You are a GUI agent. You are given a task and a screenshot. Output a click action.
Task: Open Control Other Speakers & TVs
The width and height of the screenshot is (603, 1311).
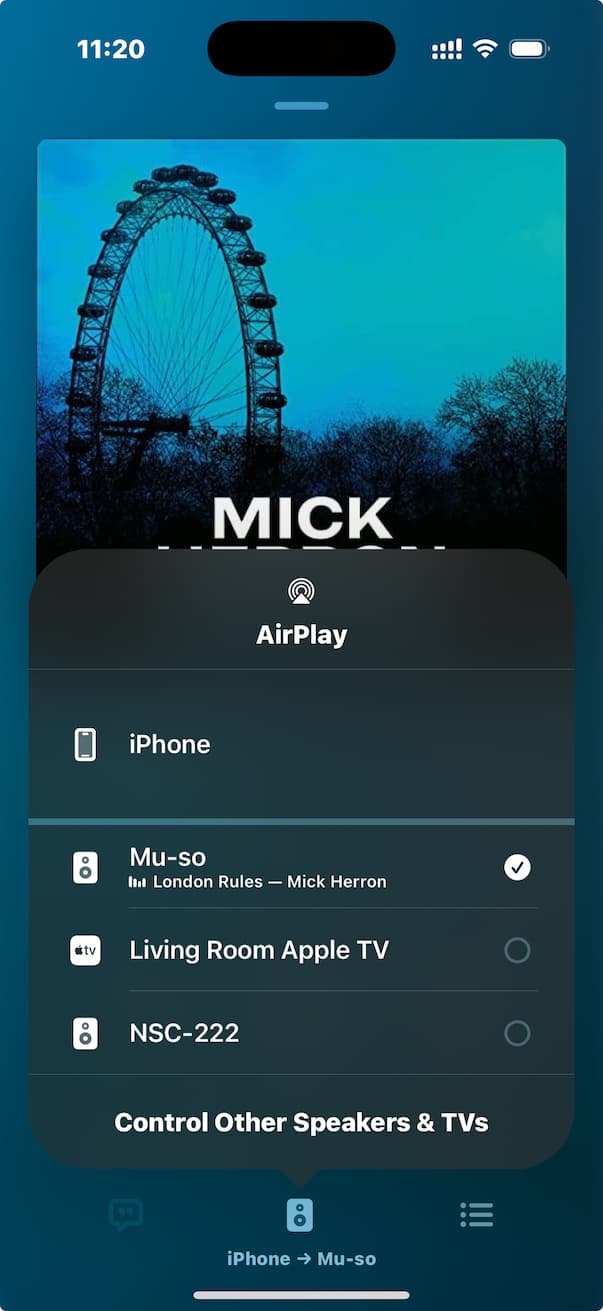pos(301,1122)
